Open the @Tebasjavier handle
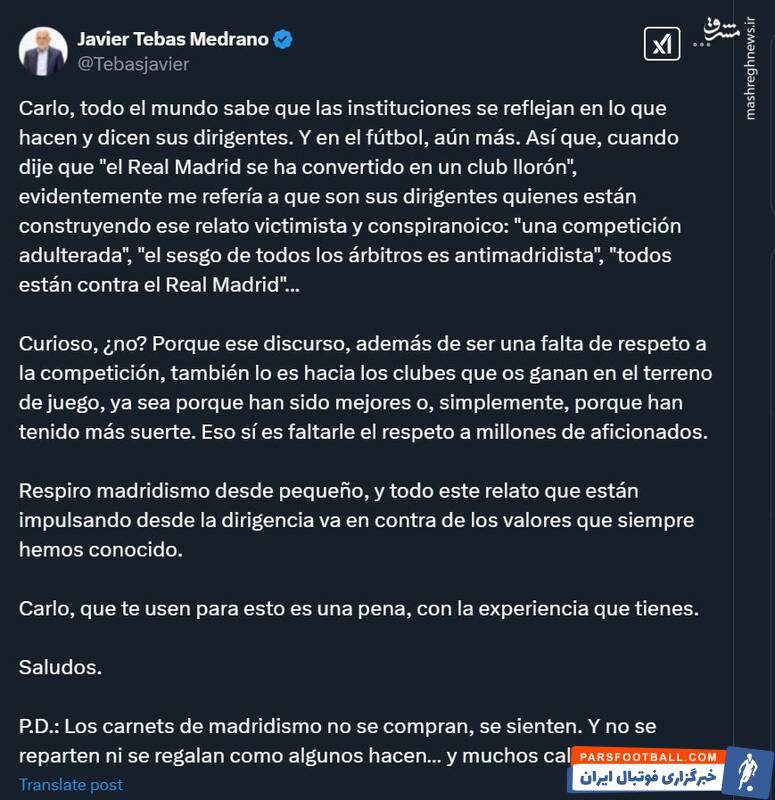Viewport: 775px width, 800px height. [133, 64]
